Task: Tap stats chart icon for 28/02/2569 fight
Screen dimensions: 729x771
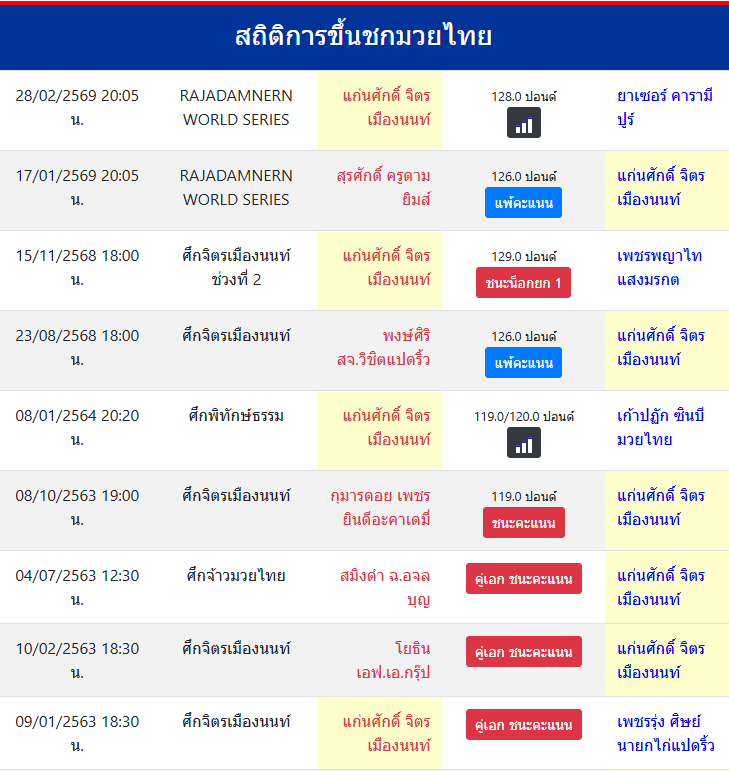Action: point(524,123)
